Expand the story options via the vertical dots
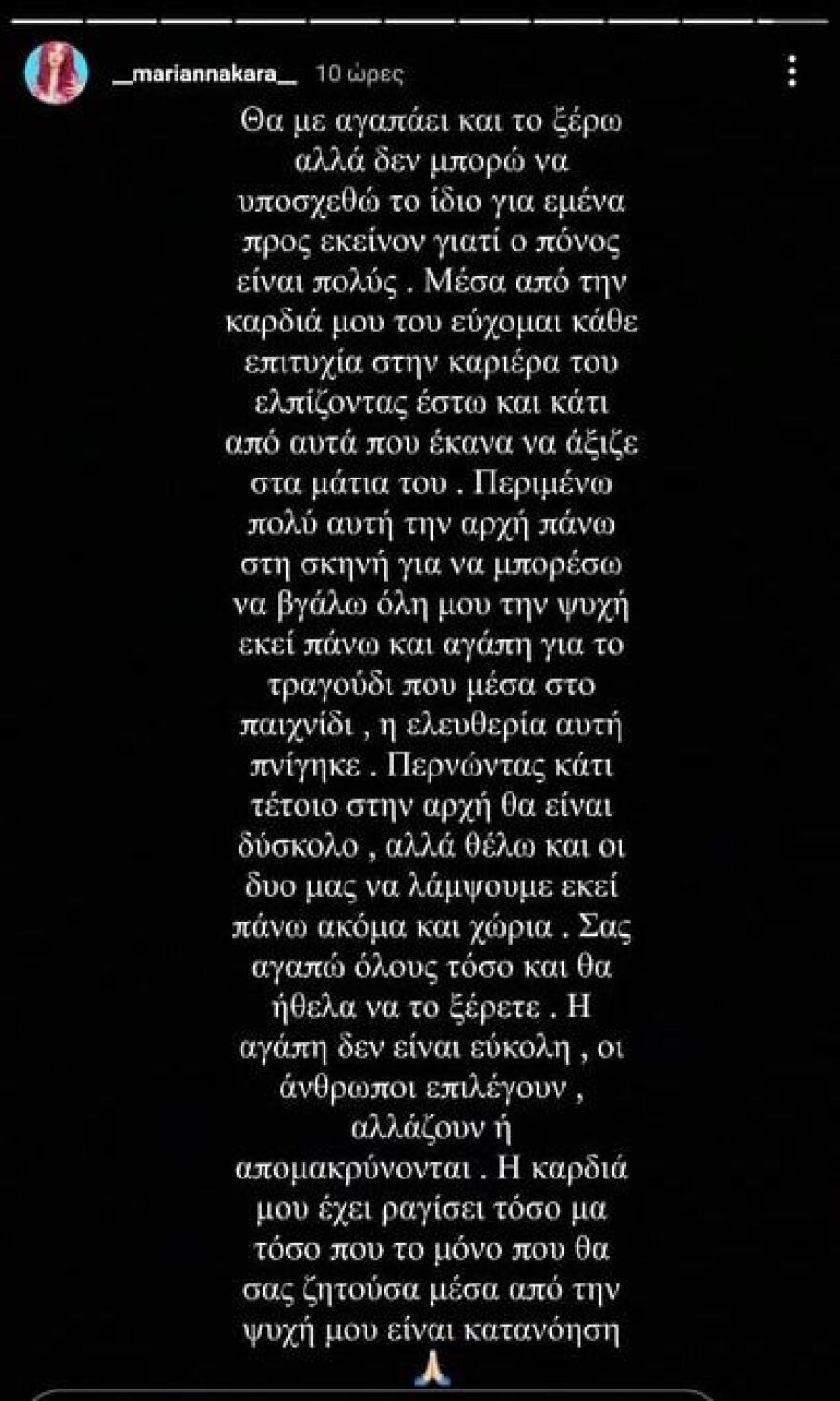 pos(790,69)
